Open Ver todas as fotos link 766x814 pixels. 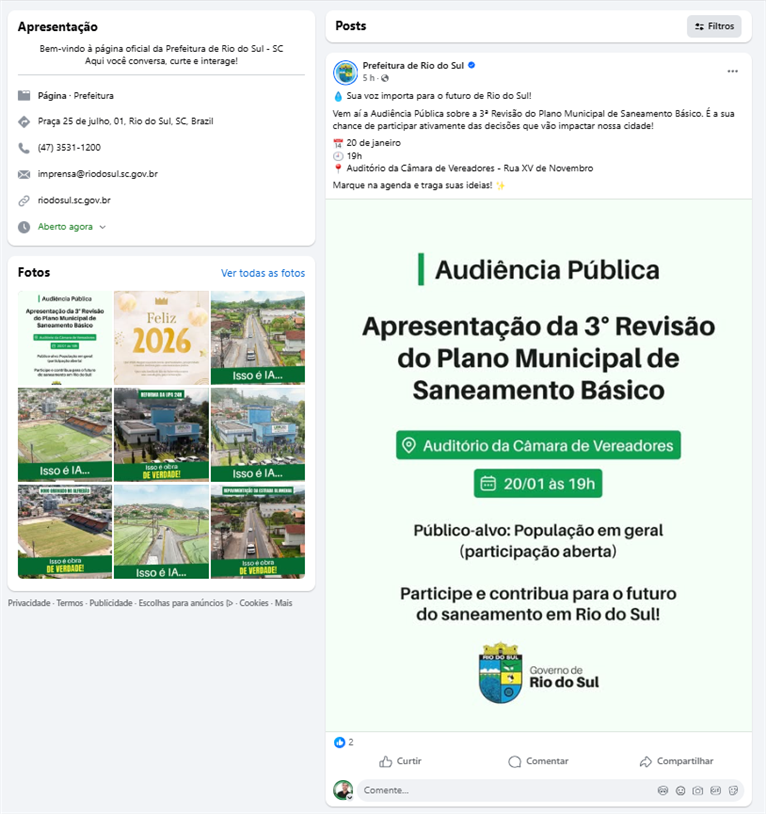(x=263, y=273)
